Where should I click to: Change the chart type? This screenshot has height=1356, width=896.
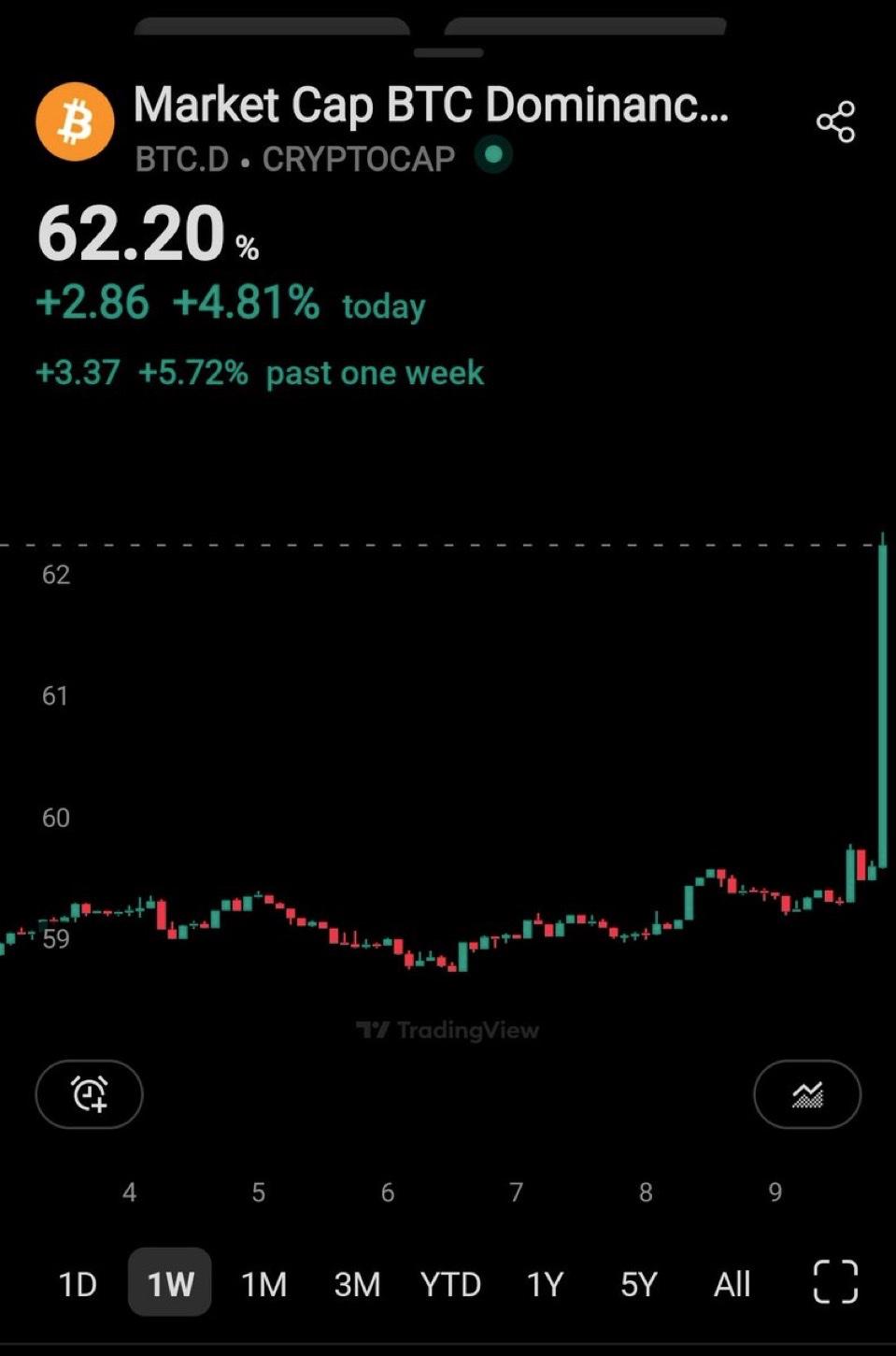(x=807, y=1093)
